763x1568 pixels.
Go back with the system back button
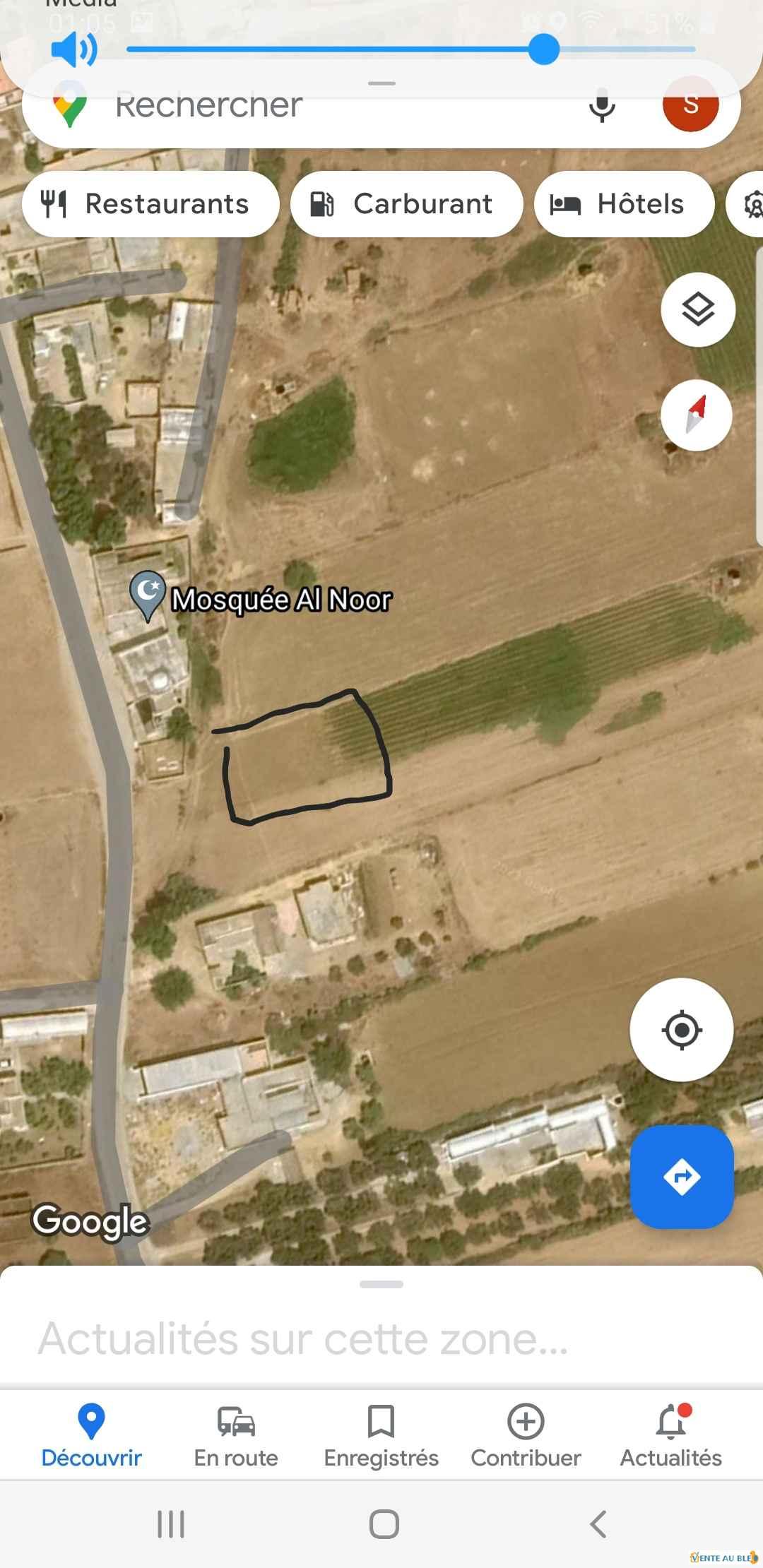point(598,1524)
